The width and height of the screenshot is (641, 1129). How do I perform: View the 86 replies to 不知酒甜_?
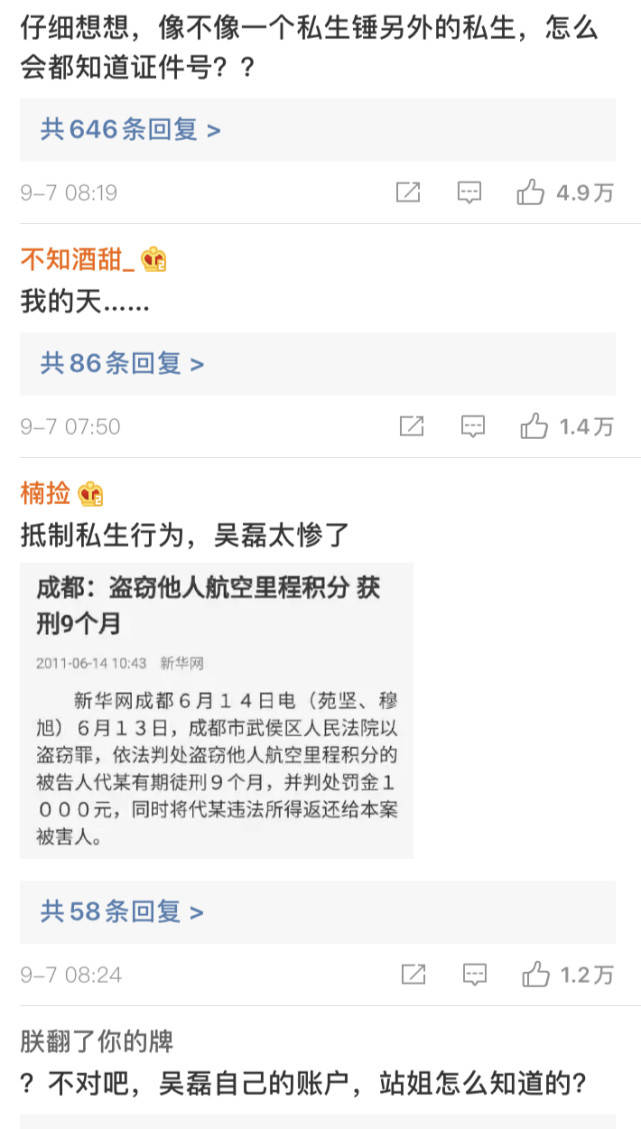click(122, 363)
